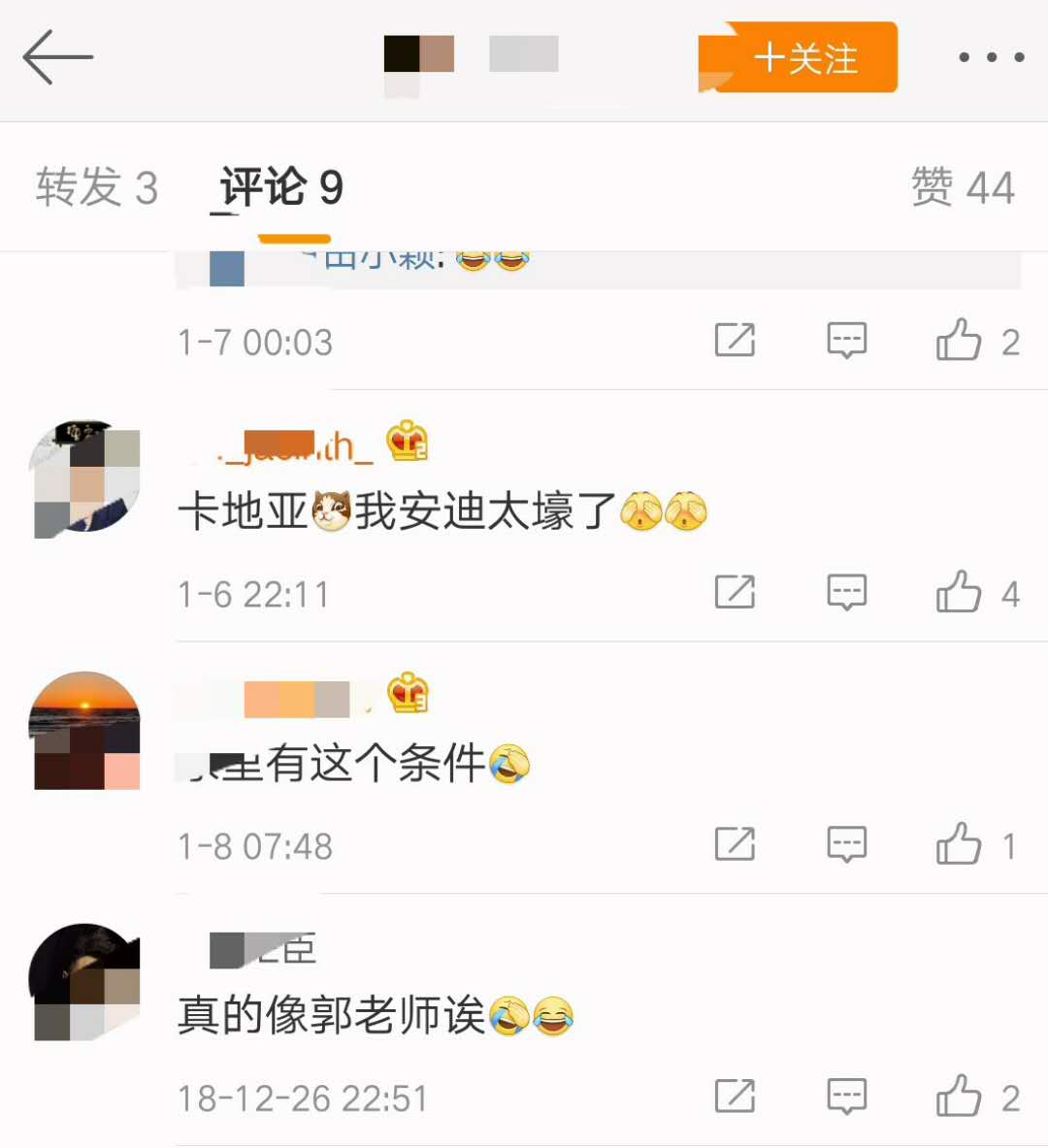This screenshot has width=1048, height=1148.
Task: Reply to the 有这个条件 comment
Action: click(x=846, y=844)
